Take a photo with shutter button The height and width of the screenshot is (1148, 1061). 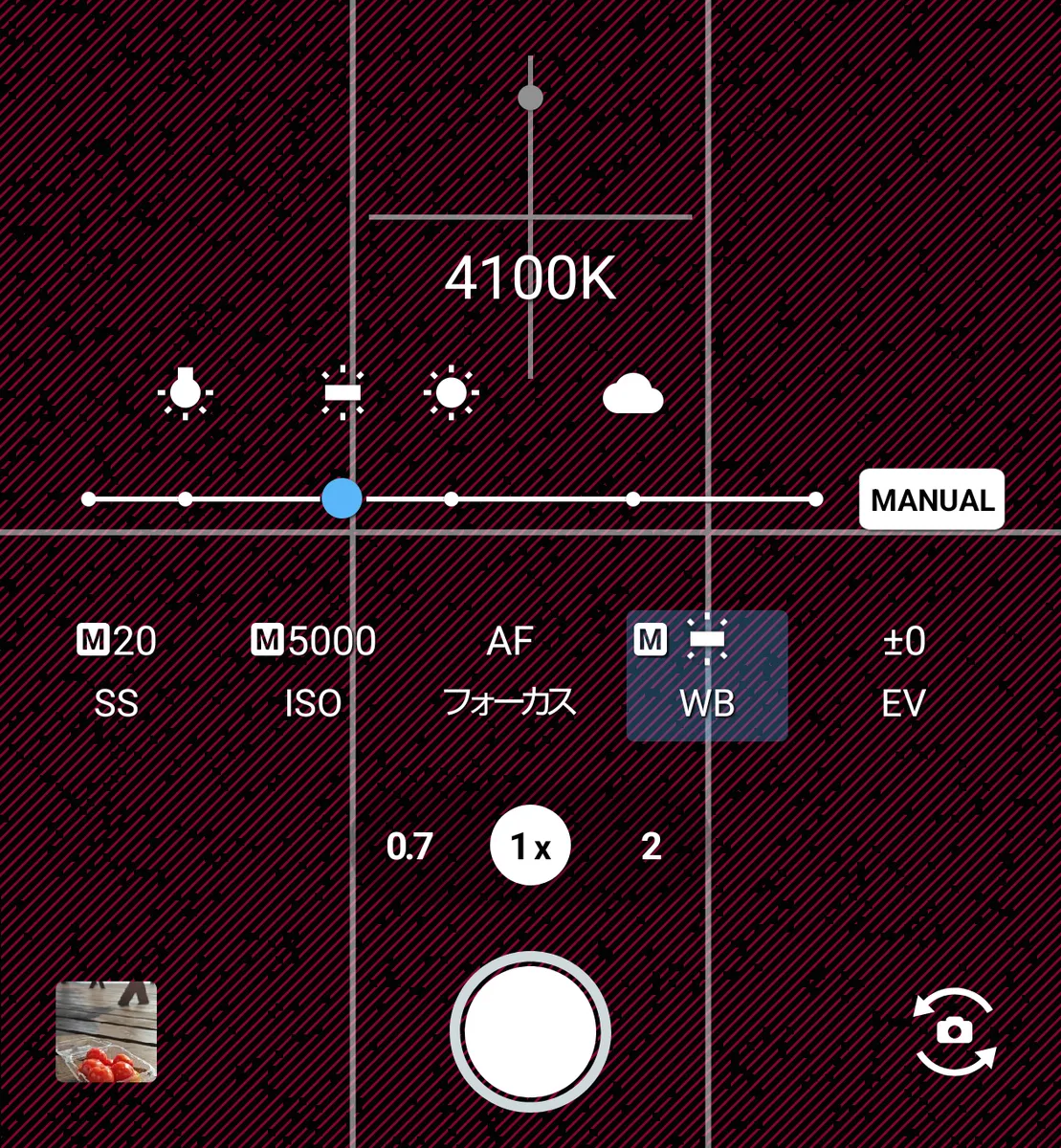click(x=530, y=1032)
